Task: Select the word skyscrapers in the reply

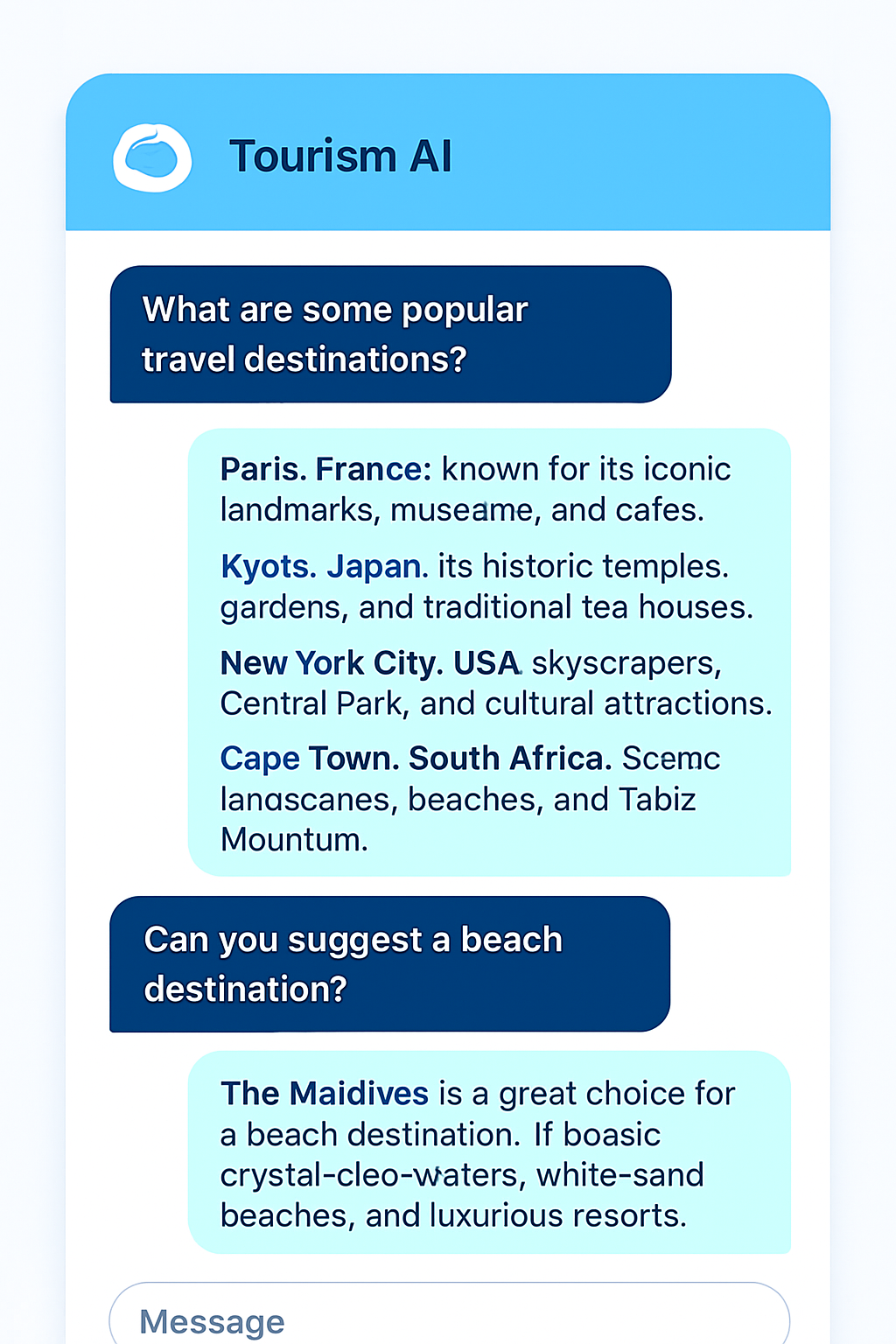Action: tap(626, 663)
